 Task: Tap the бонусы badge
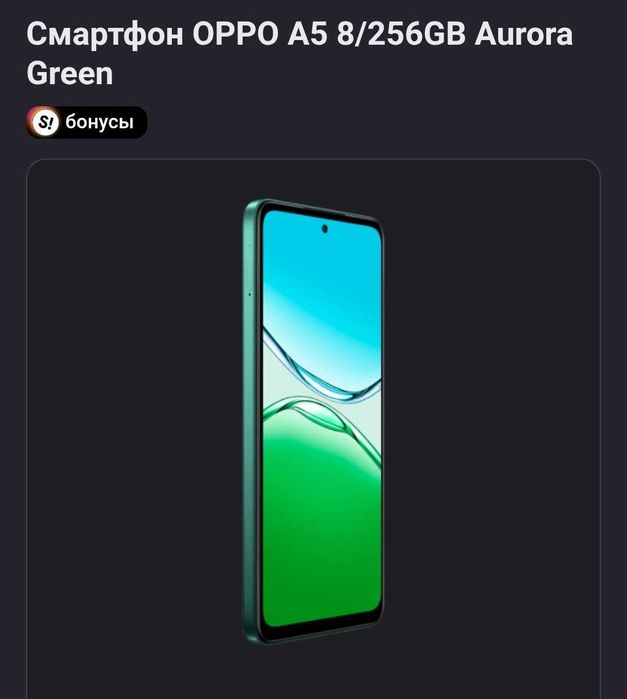[x=87, y=123]
